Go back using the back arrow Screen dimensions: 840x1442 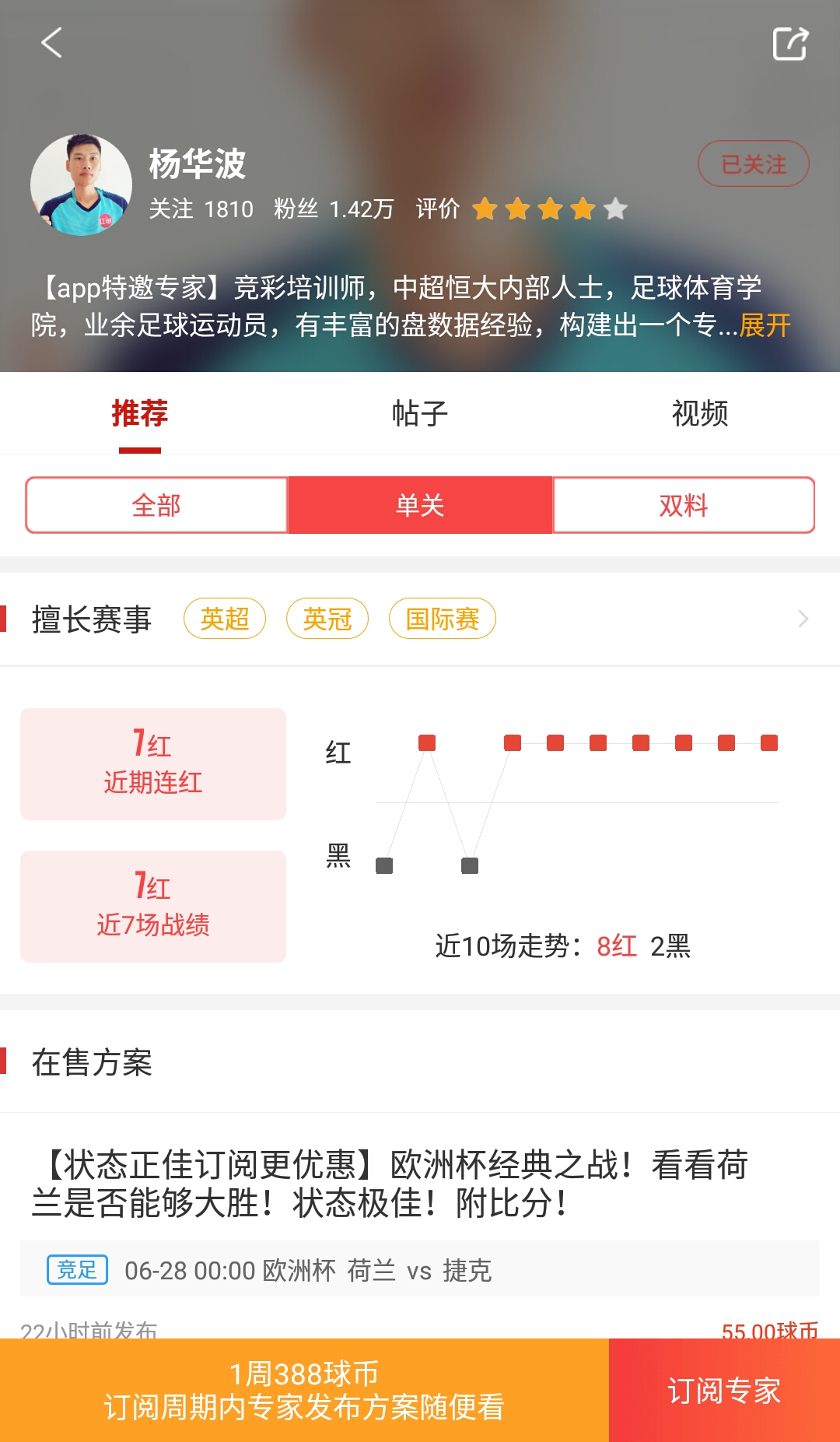[x=51, y=43]
